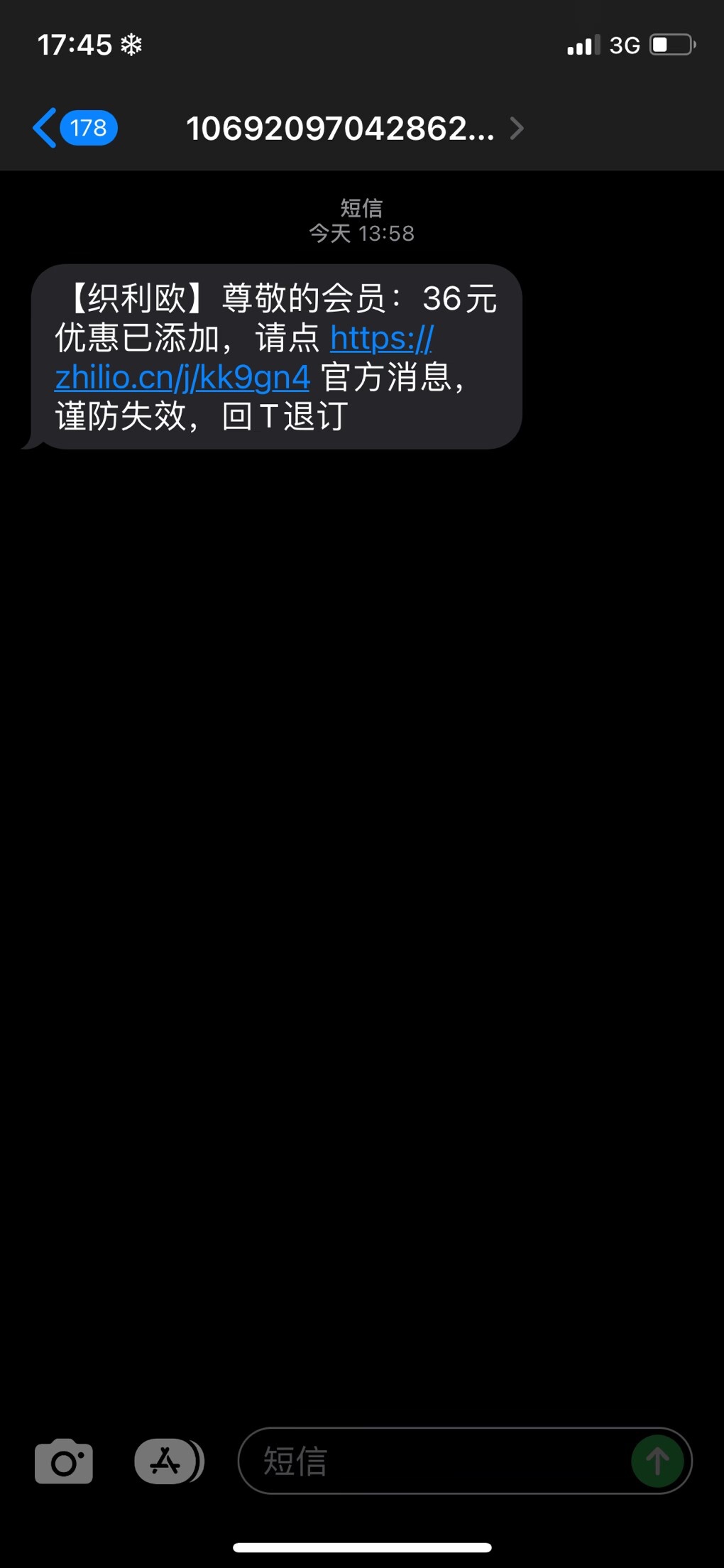Open the App Store apps drawer
The image size is (724, 1568).
coord(168,1461)
